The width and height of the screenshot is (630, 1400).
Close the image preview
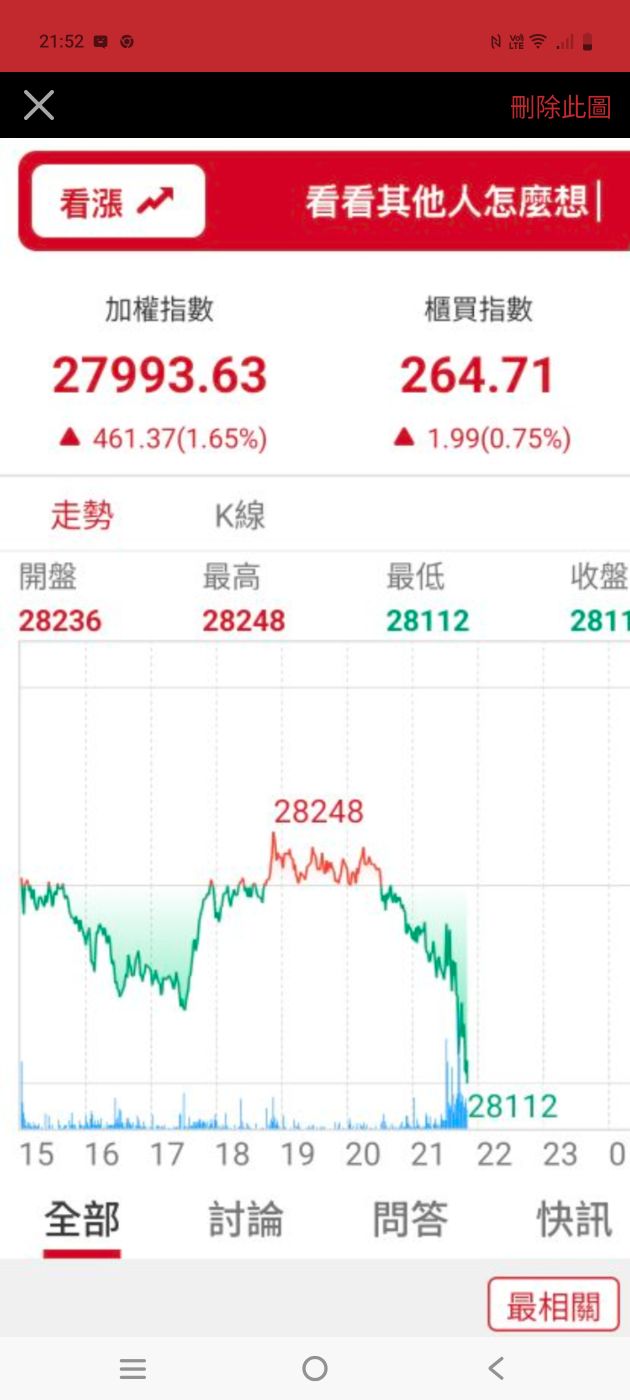(x=39, y=105)
